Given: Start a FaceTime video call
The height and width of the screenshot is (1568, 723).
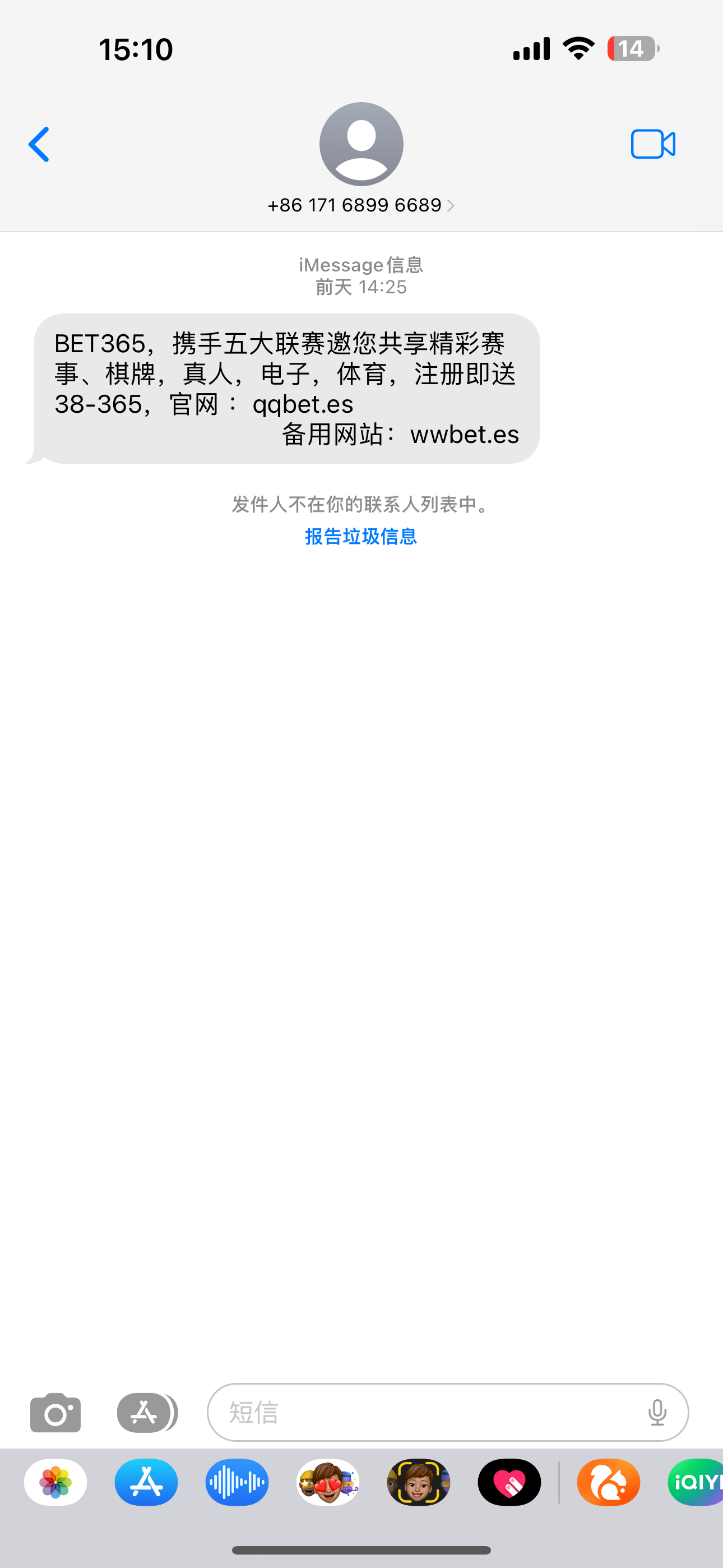Looking at the screenshot, I should [652, 145].
